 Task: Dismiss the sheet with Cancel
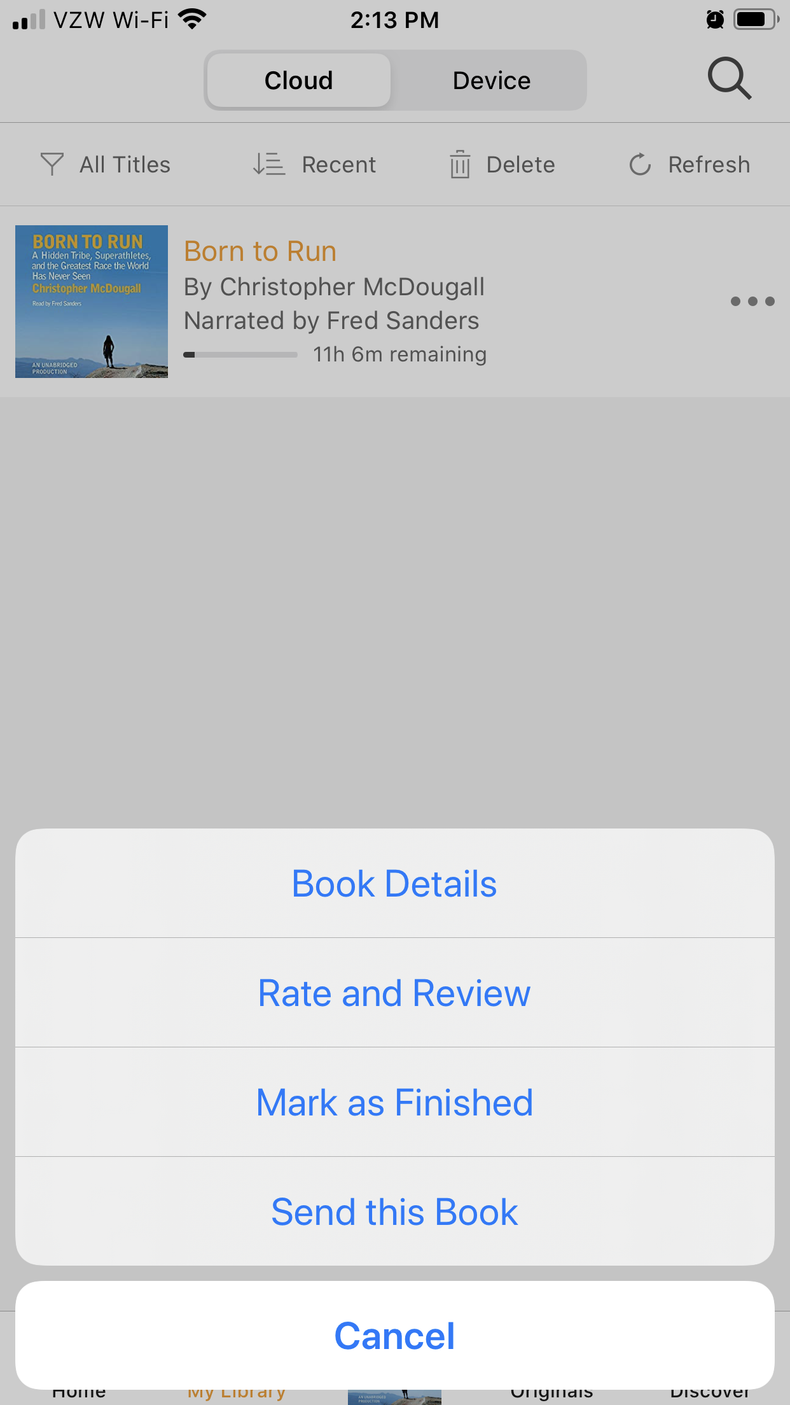click(394, 1335)
